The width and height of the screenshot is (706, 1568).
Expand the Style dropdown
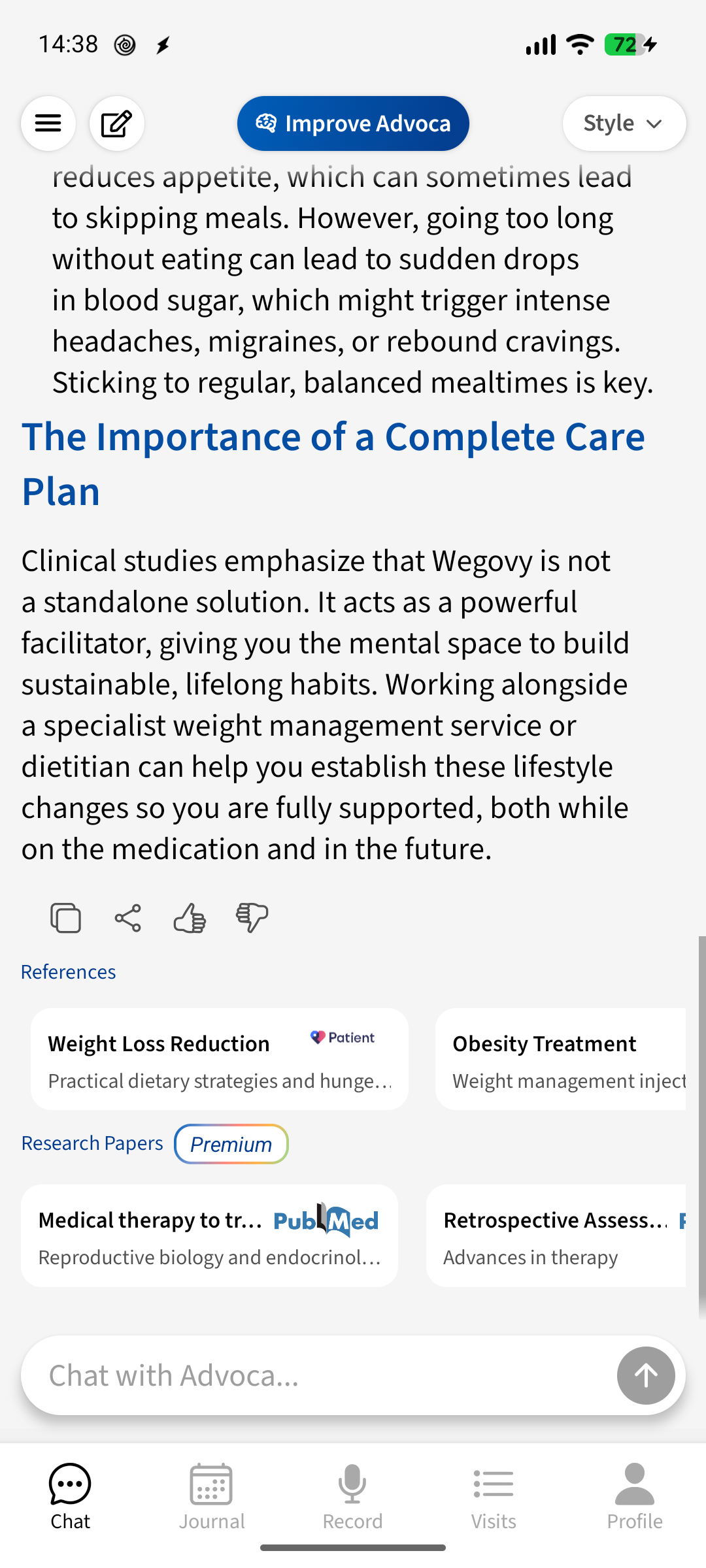(624, 123)
